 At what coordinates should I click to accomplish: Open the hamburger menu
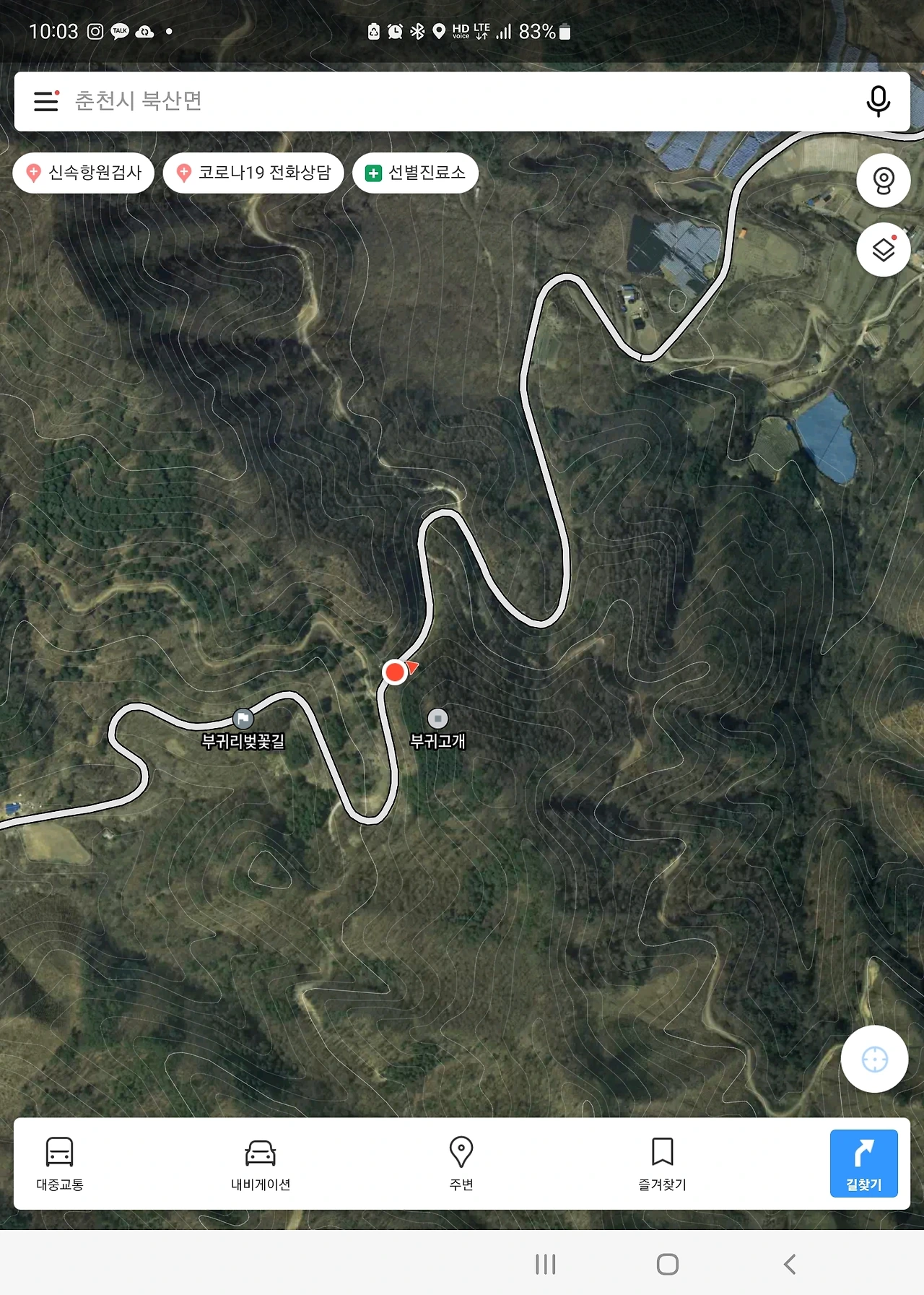coord(46,101)
